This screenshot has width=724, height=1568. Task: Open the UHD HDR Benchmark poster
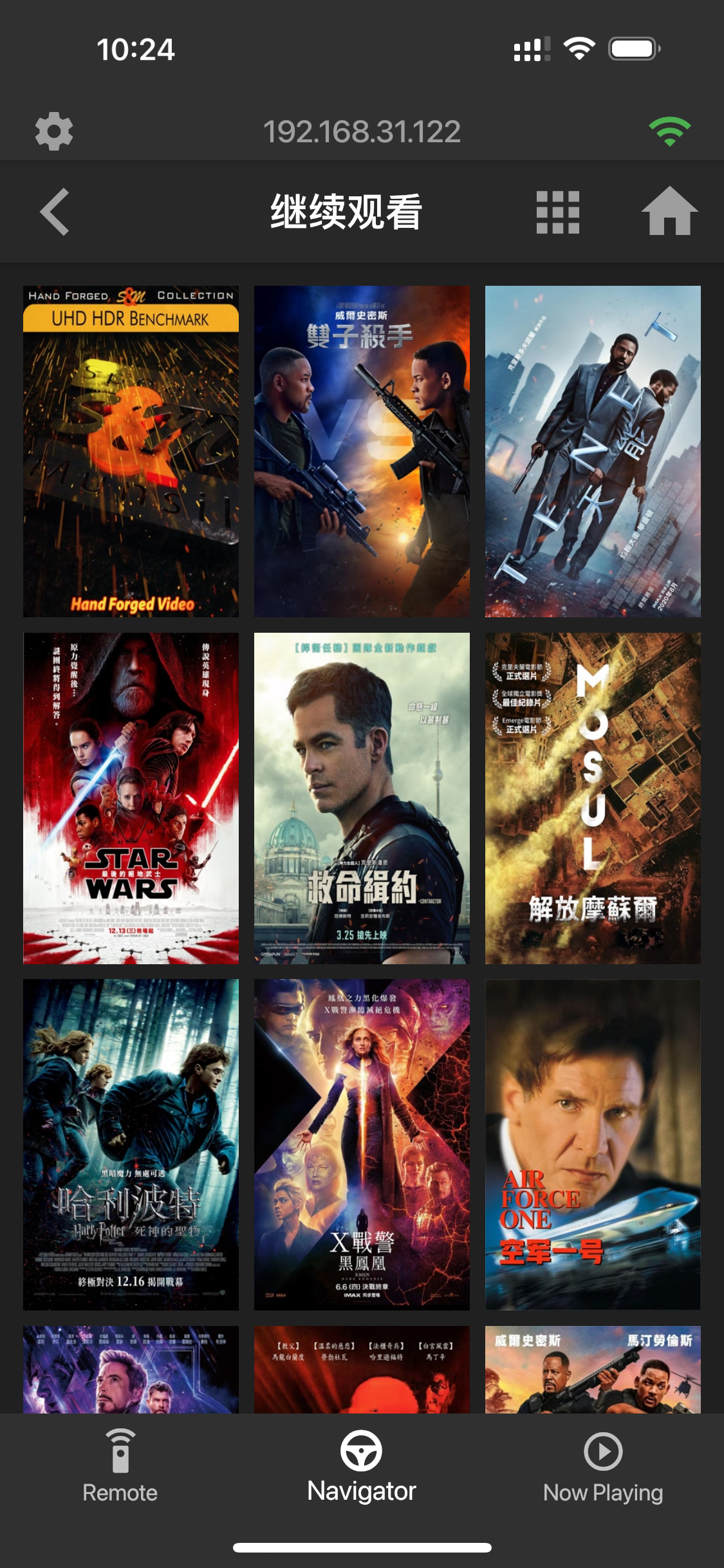coord(131,451)
